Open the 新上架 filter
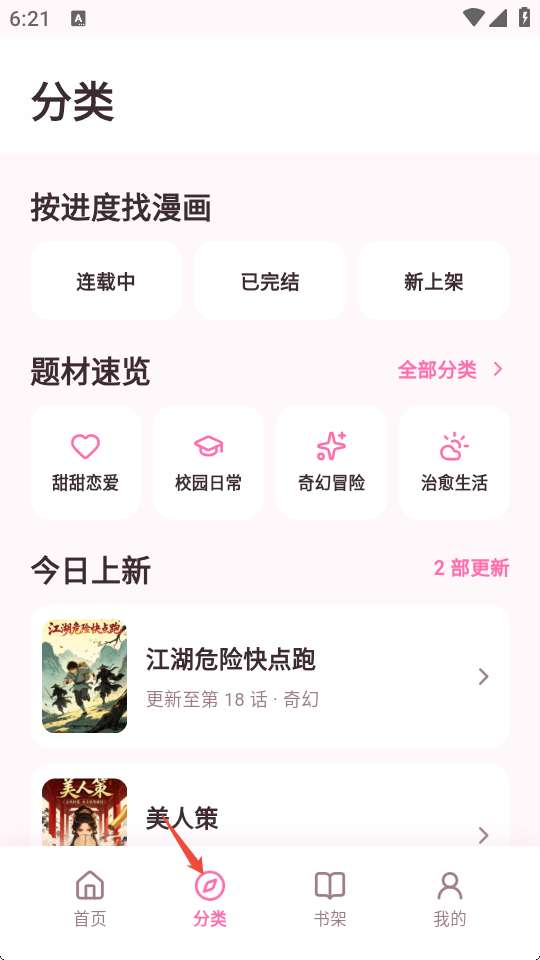540x960 pixels. (433, 281)
